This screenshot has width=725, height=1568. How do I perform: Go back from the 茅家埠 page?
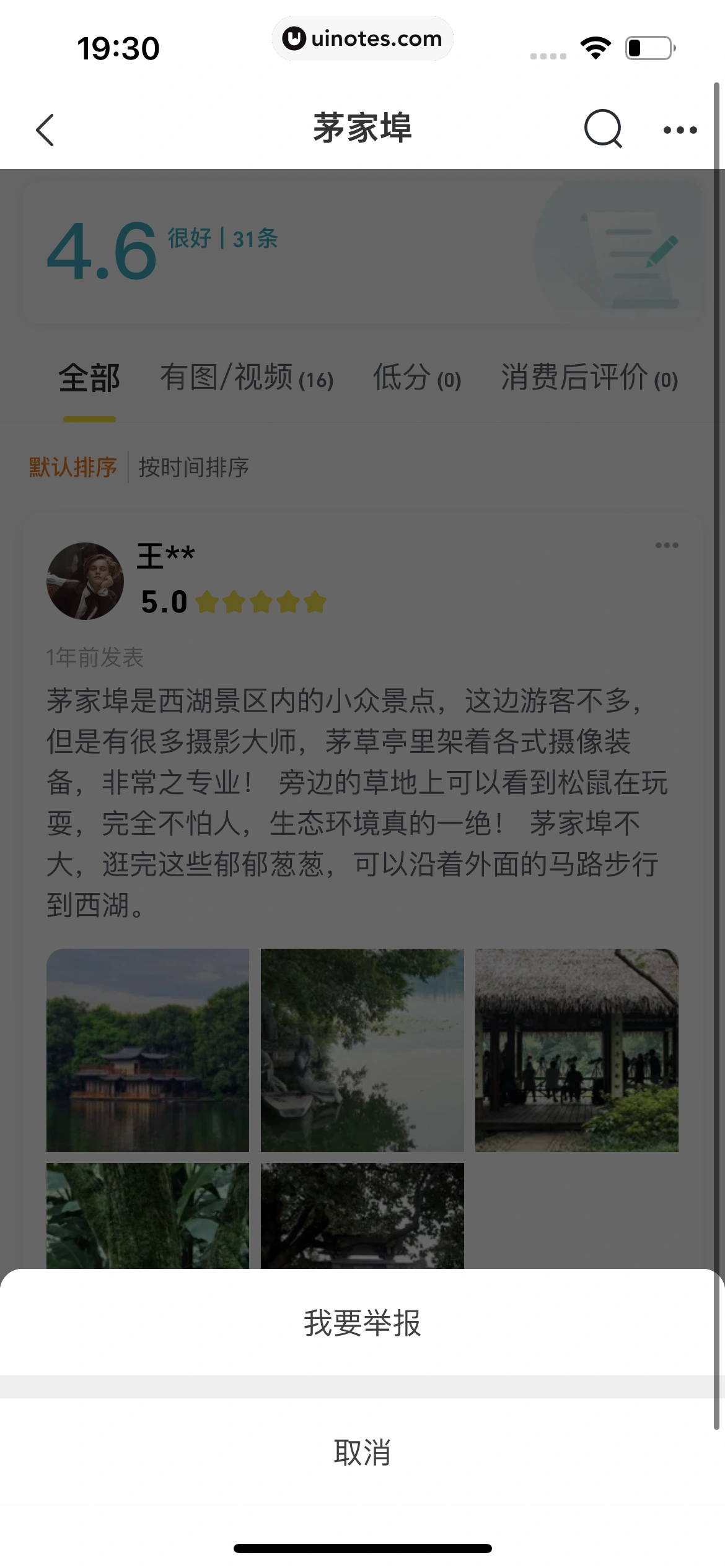point(45,130)
